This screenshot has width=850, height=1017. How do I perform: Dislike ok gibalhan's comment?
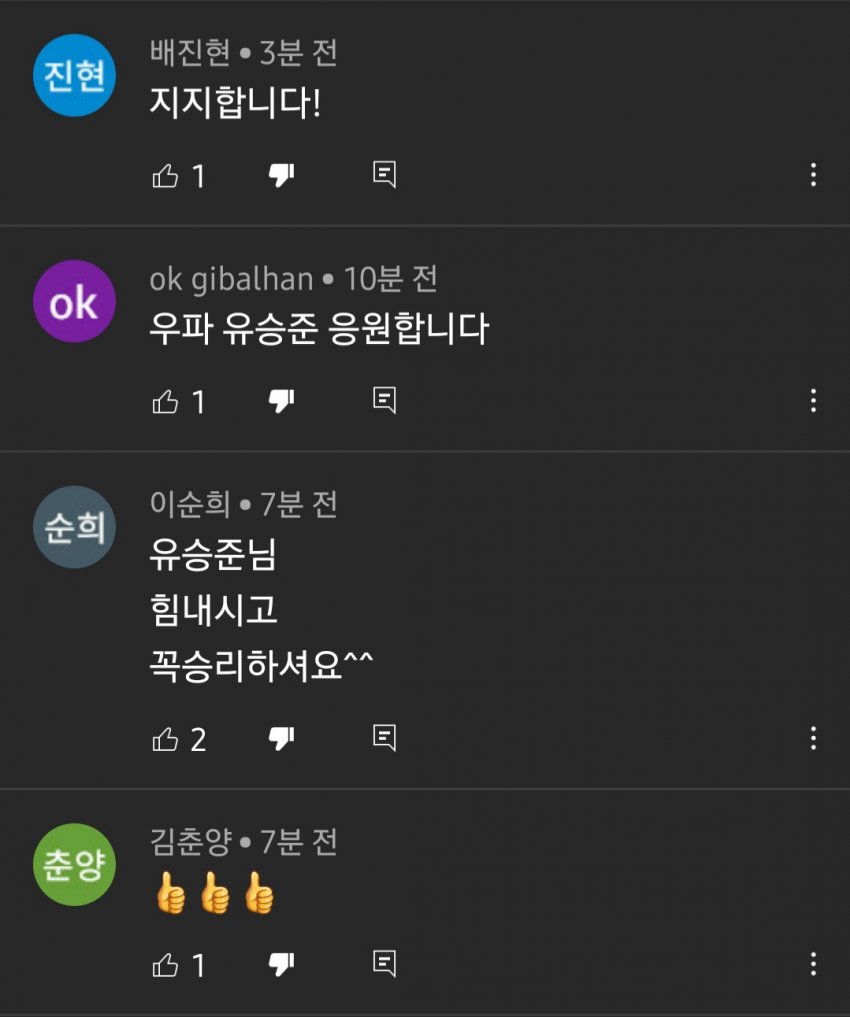click(x=281, y=402)
